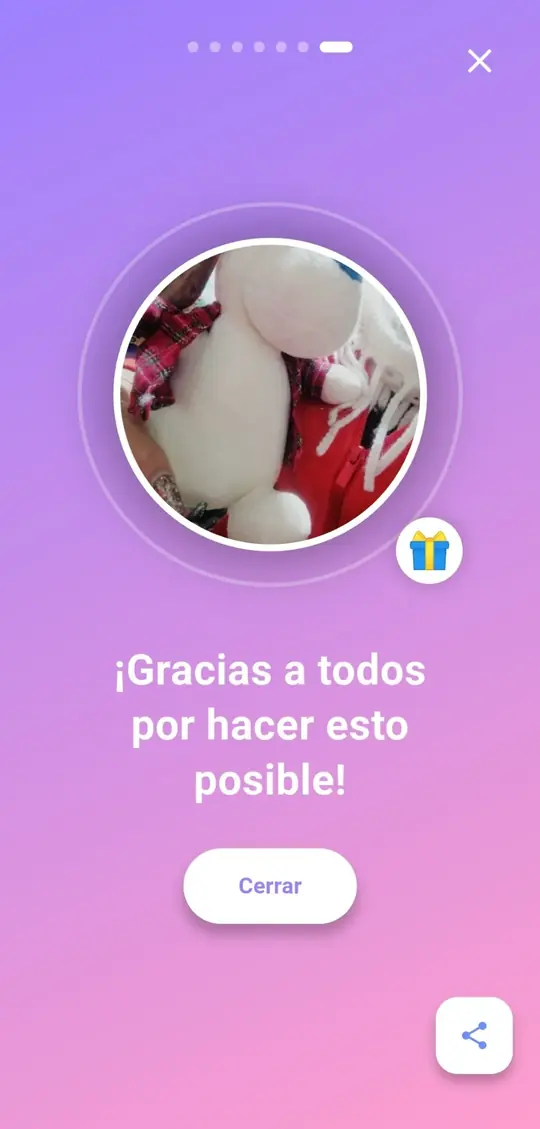
Task: Tap the Cerrar button
Action: coord(270,886)
